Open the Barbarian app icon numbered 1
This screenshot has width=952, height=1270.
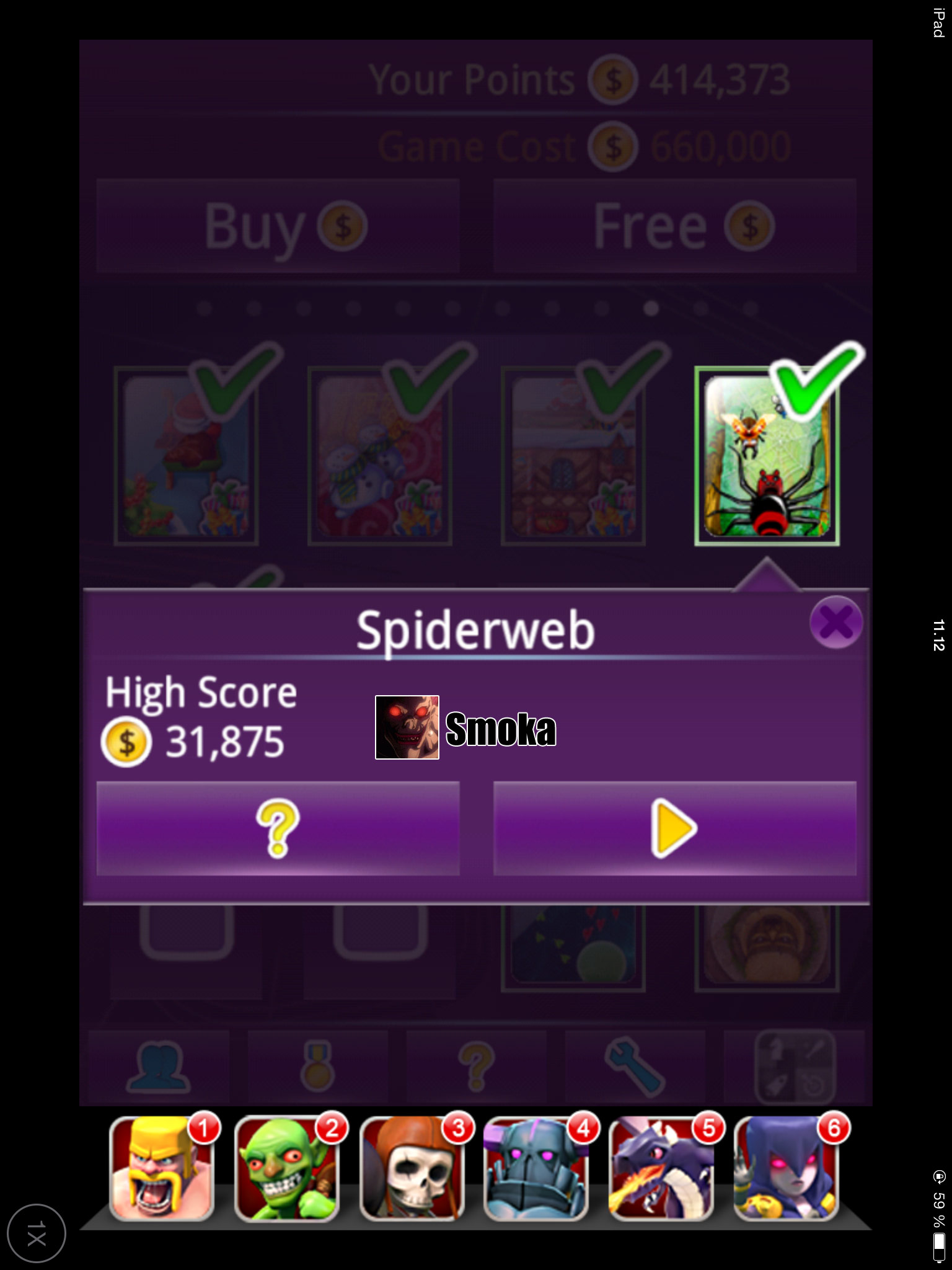pyautogui.click(x=162, y=1168)
